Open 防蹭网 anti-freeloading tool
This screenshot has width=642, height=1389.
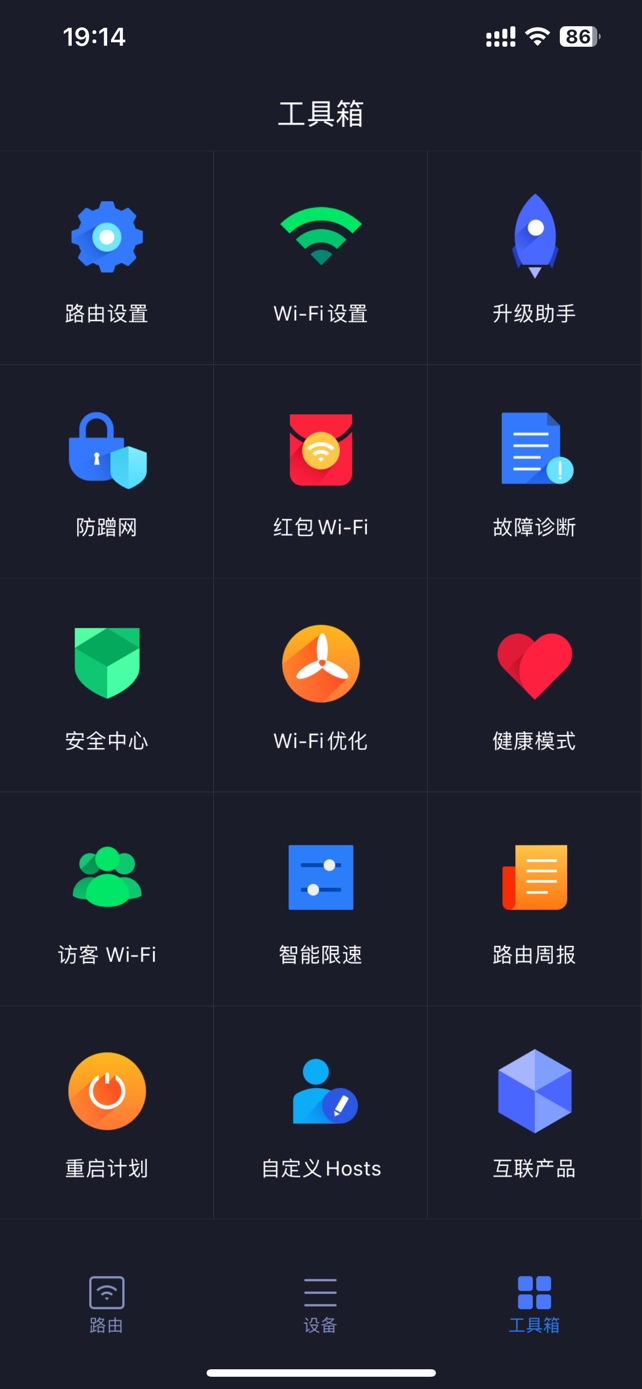coord(107,472)
